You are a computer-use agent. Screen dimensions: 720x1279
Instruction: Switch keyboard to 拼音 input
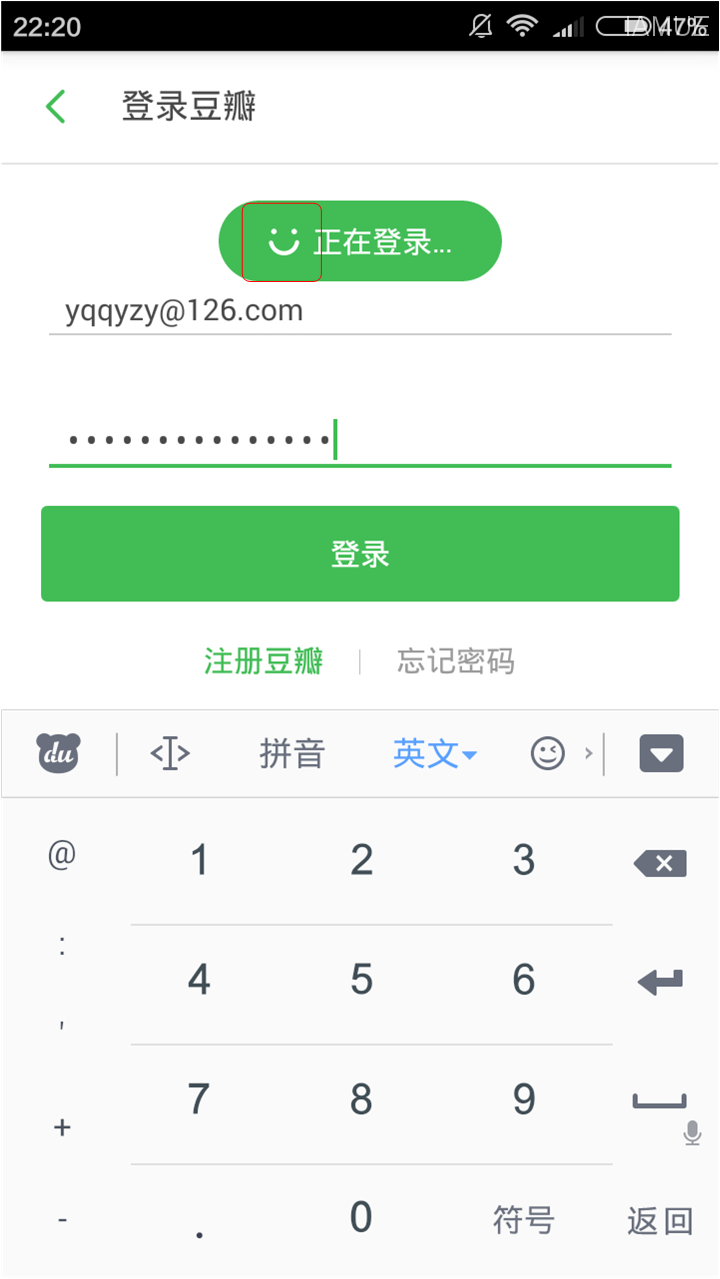click(292, 753)
